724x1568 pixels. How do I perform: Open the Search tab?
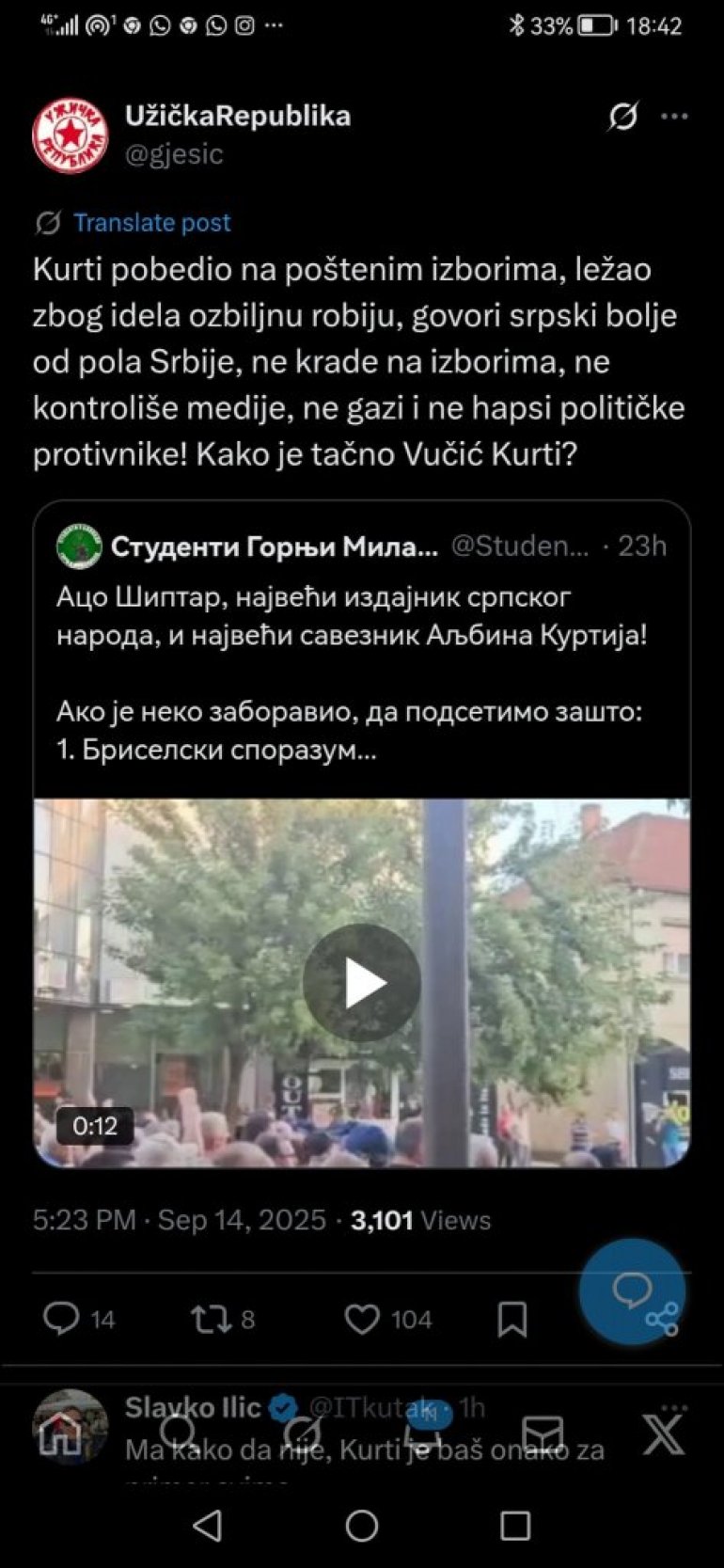pyautogui.click(x=178, y=1433)
